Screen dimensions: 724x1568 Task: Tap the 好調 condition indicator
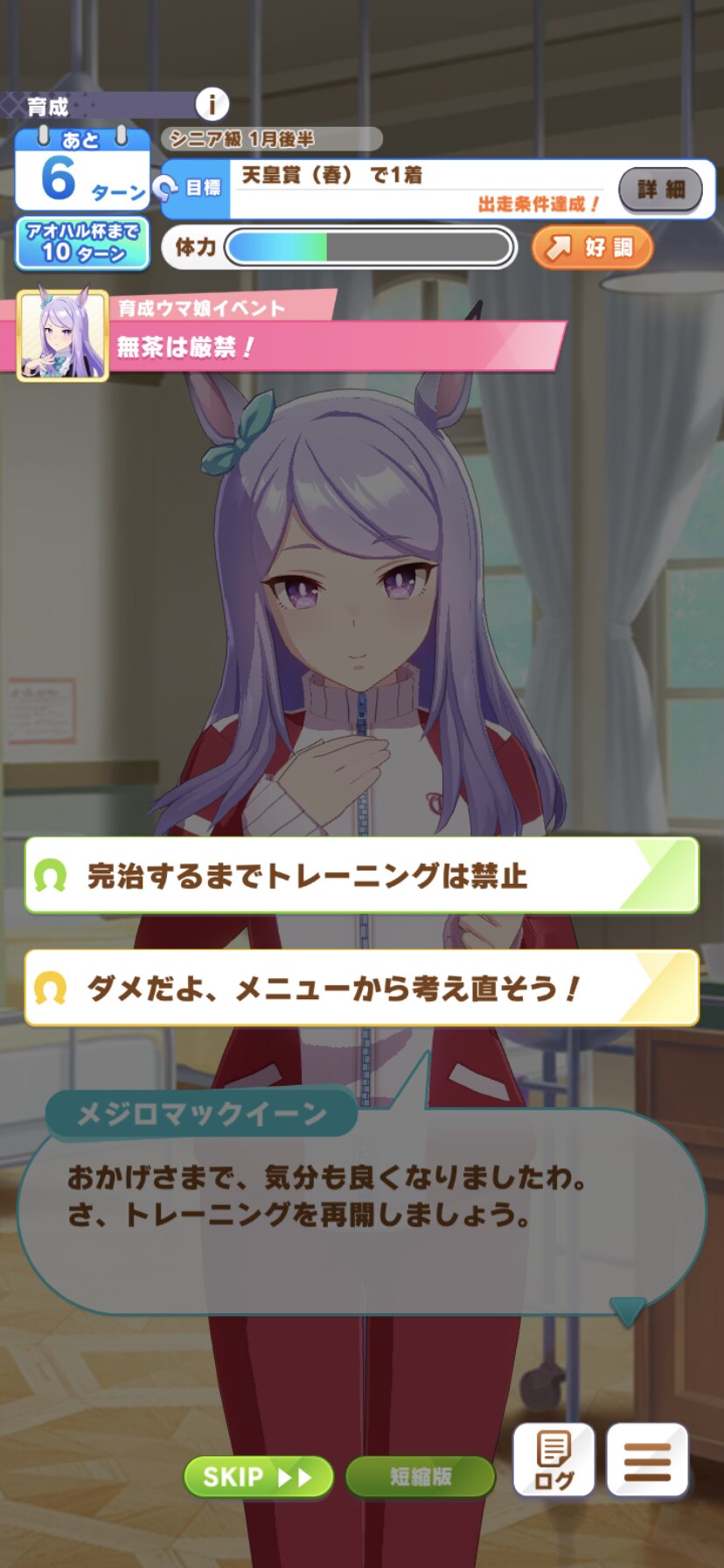(x=592, y=248)
